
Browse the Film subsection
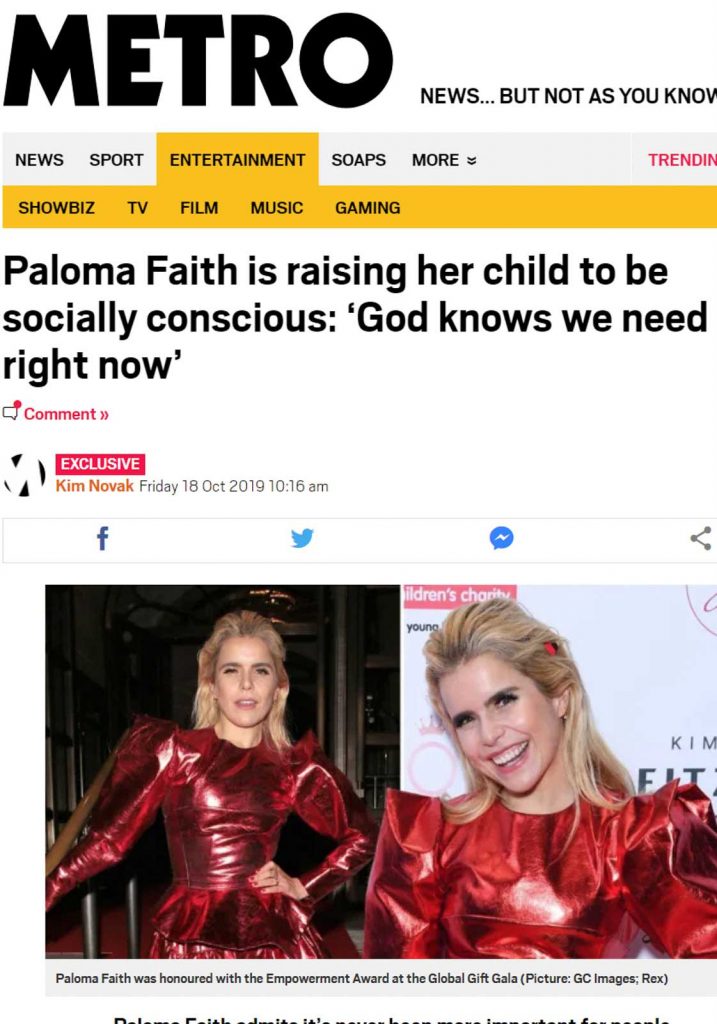[x=199, y=208]
